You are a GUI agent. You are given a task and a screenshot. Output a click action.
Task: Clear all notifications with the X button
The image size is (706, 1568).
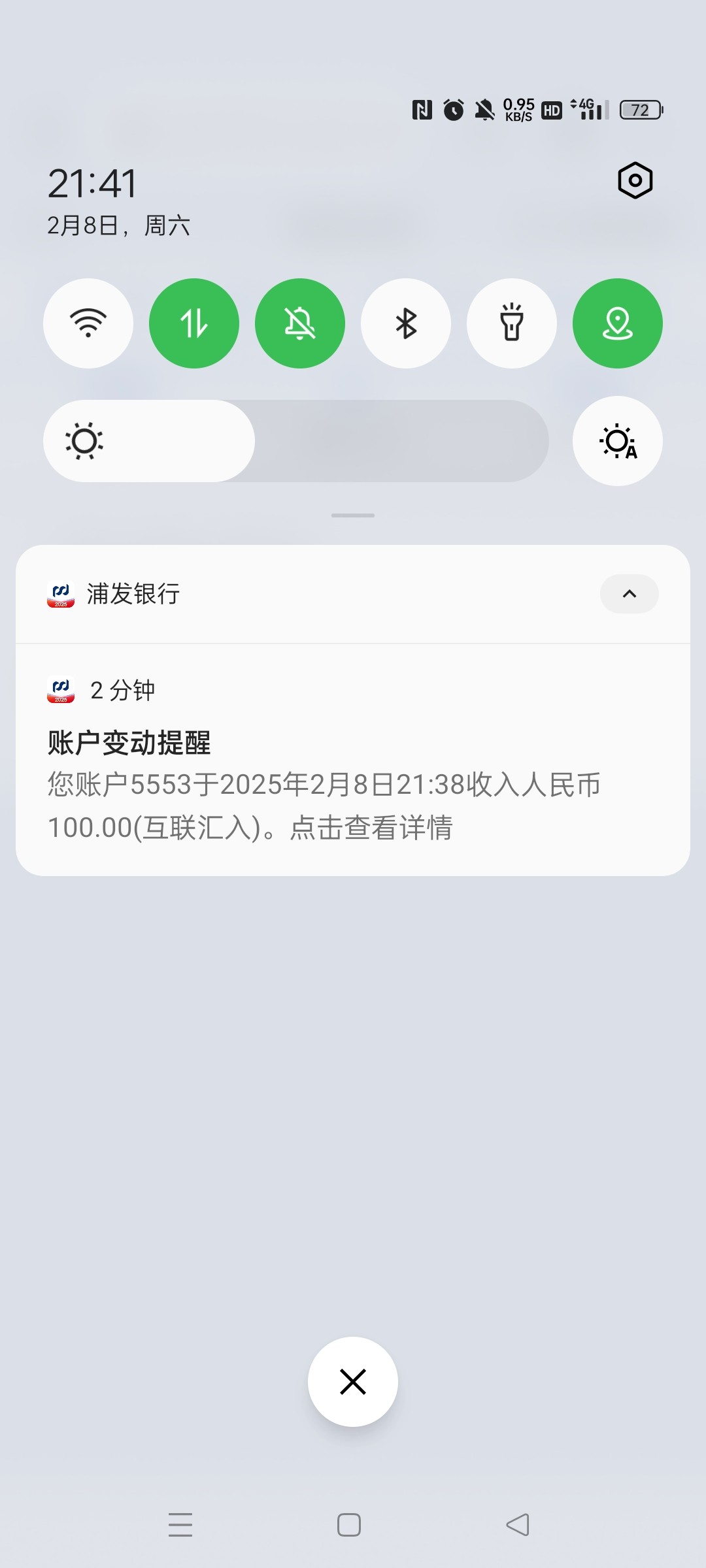click(353, 1382)
